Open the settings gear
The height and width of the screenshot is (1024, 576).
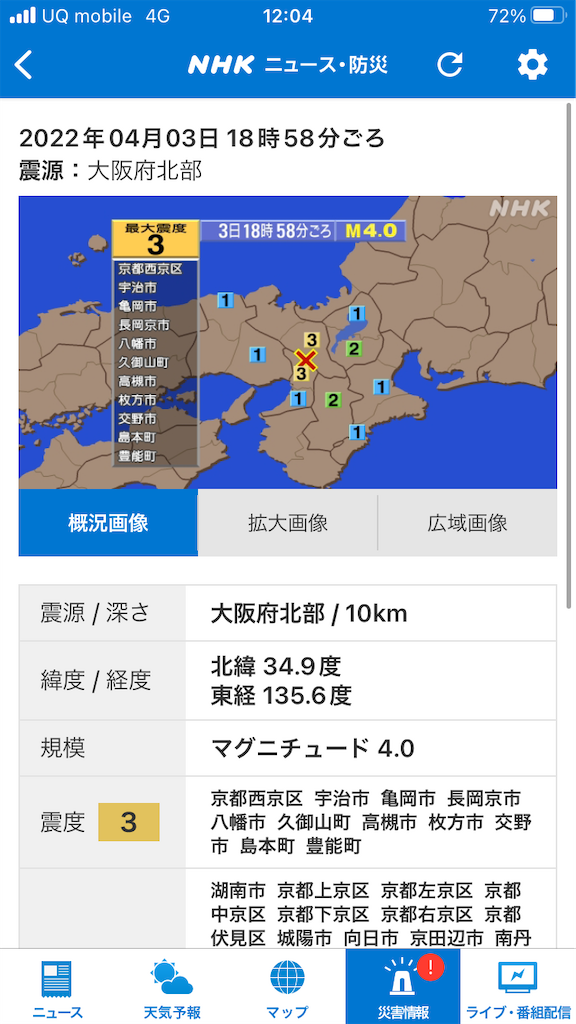pyautogui.click(x=533, y=65)
